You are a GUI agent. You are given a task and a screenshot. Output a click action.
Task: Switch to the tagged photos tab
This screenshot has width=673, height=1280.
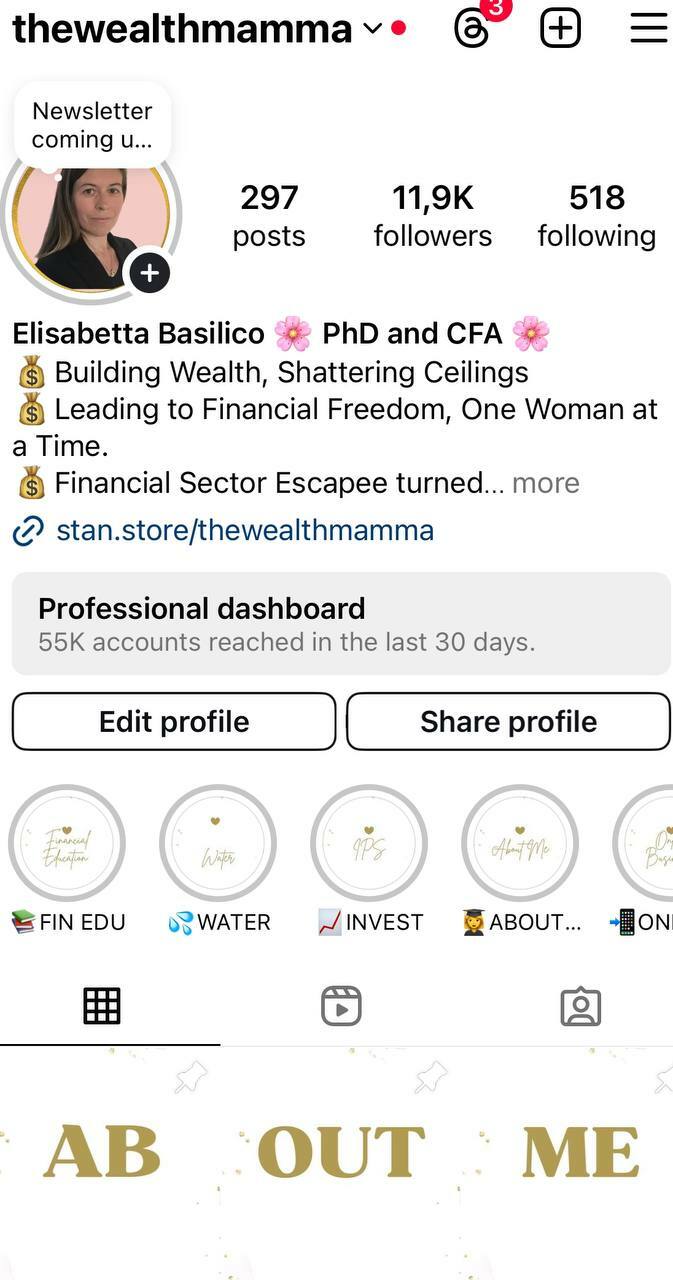click(580, 1006)
